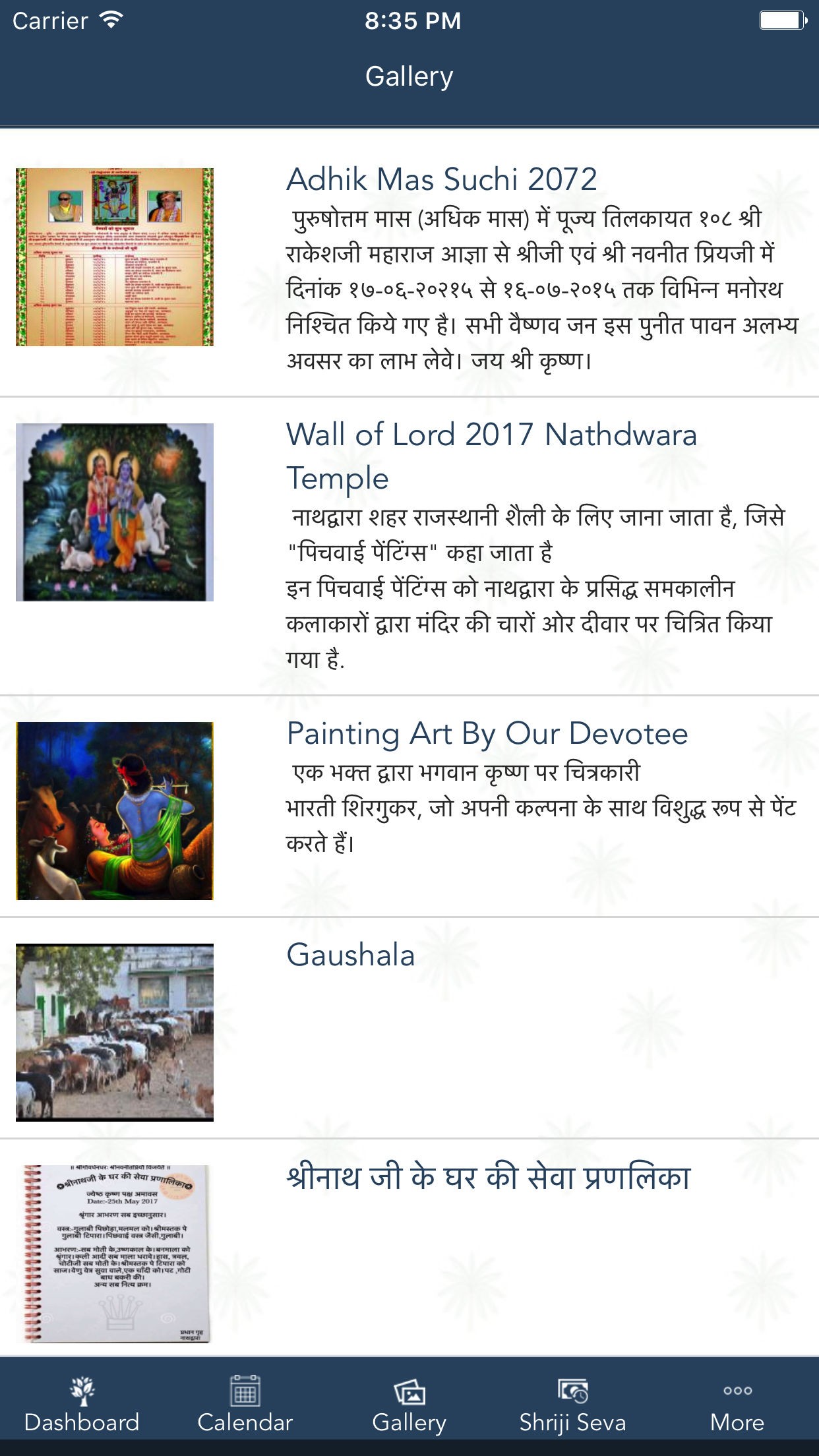Open the Gaushala gallery
Viewport: 819px width, 1456px height.
point(351,956)
